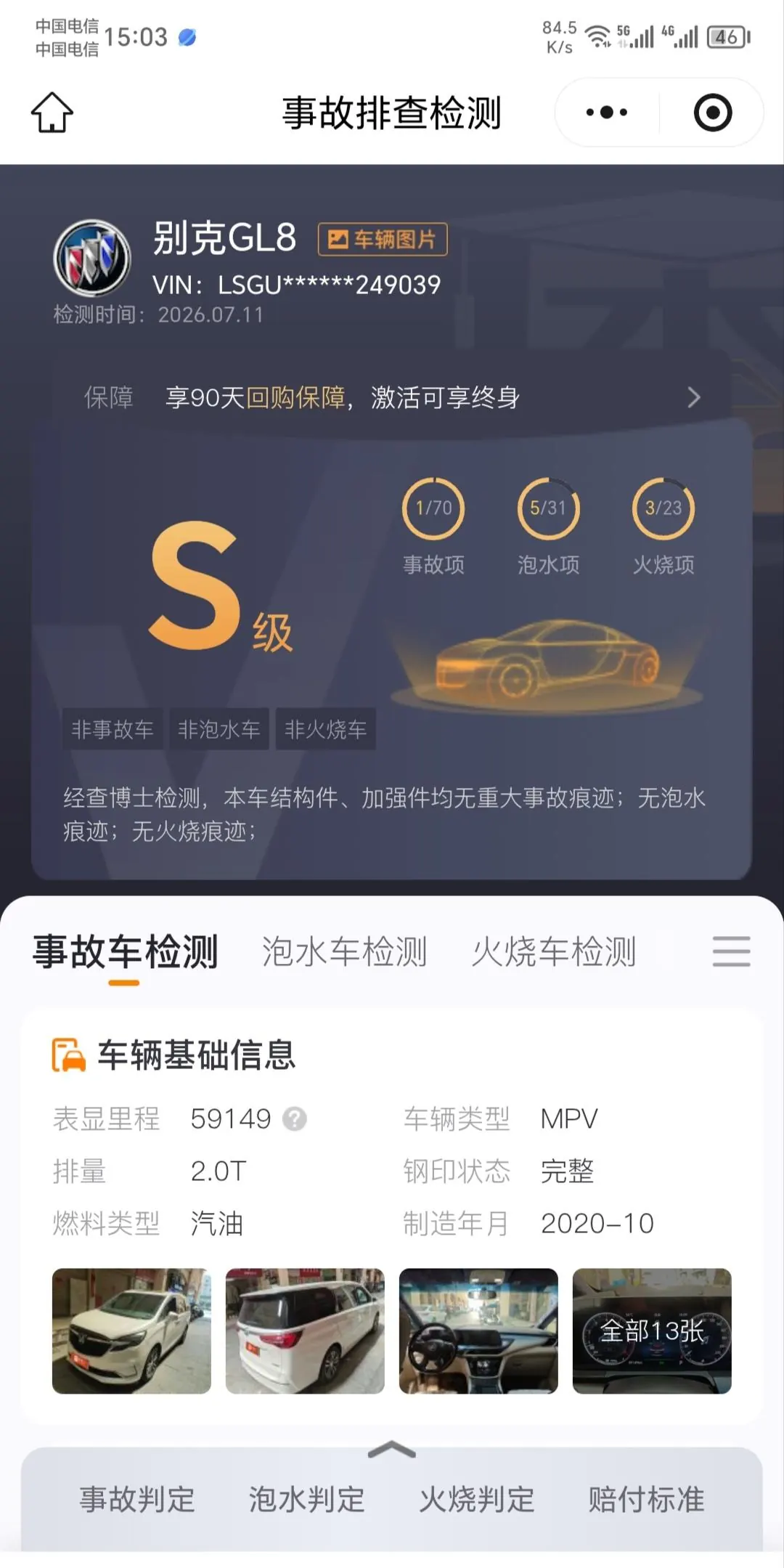View the front white car photo

point(131,1331)
